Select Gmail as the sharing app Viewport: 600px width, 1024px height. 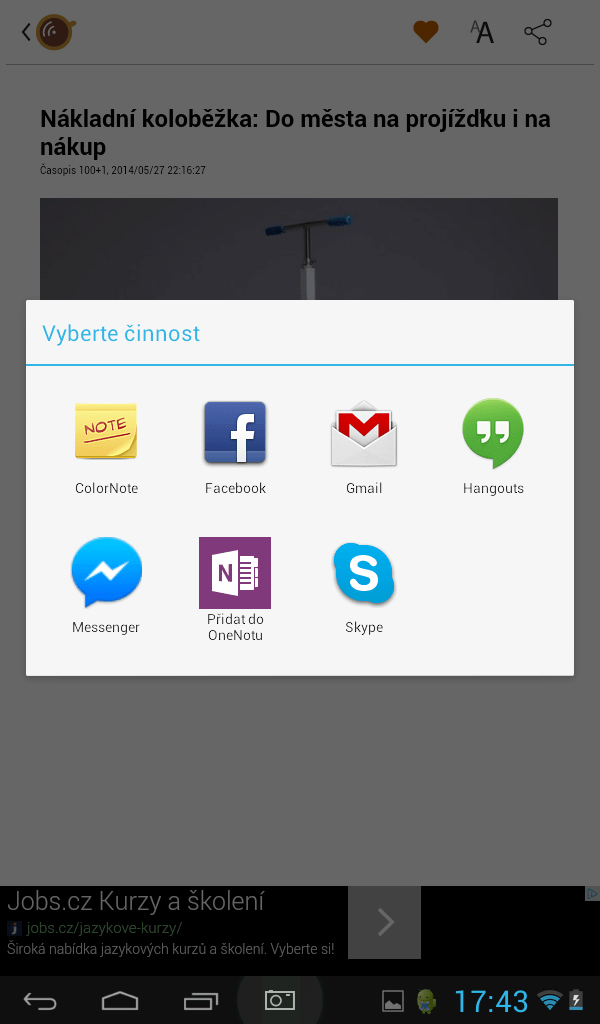tap(364, 447)
